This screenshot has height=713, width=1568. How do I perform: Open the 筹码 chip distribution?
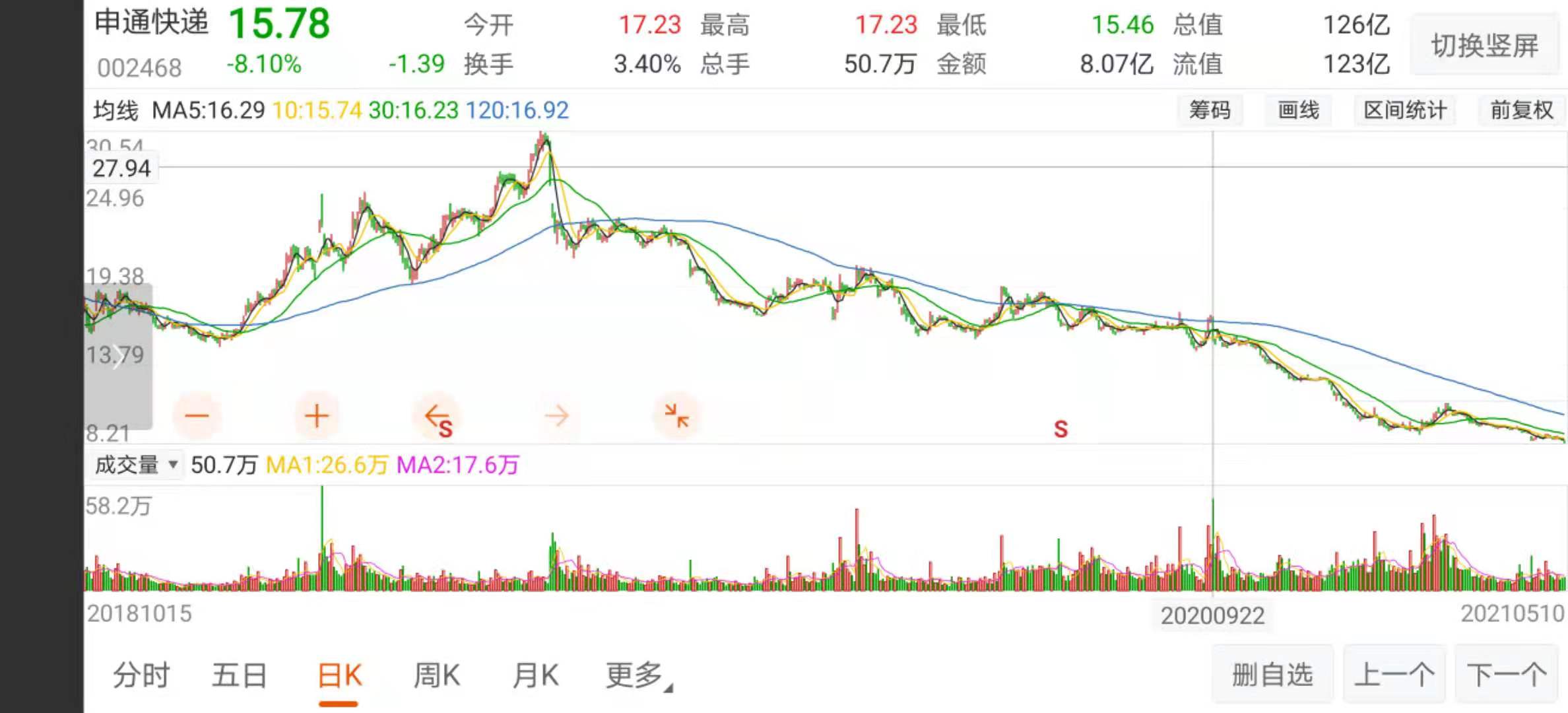tap(1210, 110)
